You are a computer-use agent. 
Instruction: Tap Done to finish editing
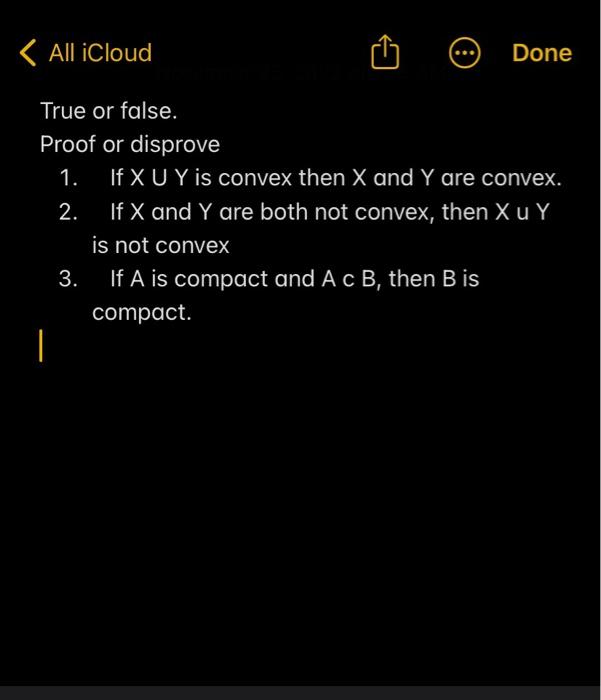pyautogui.click(x=542, y=53)
